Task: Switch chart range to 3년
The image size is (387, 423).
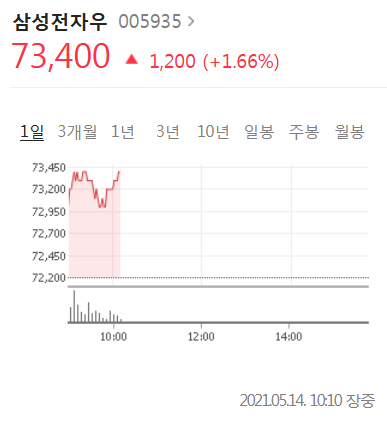Action: [x=168, y=132]
